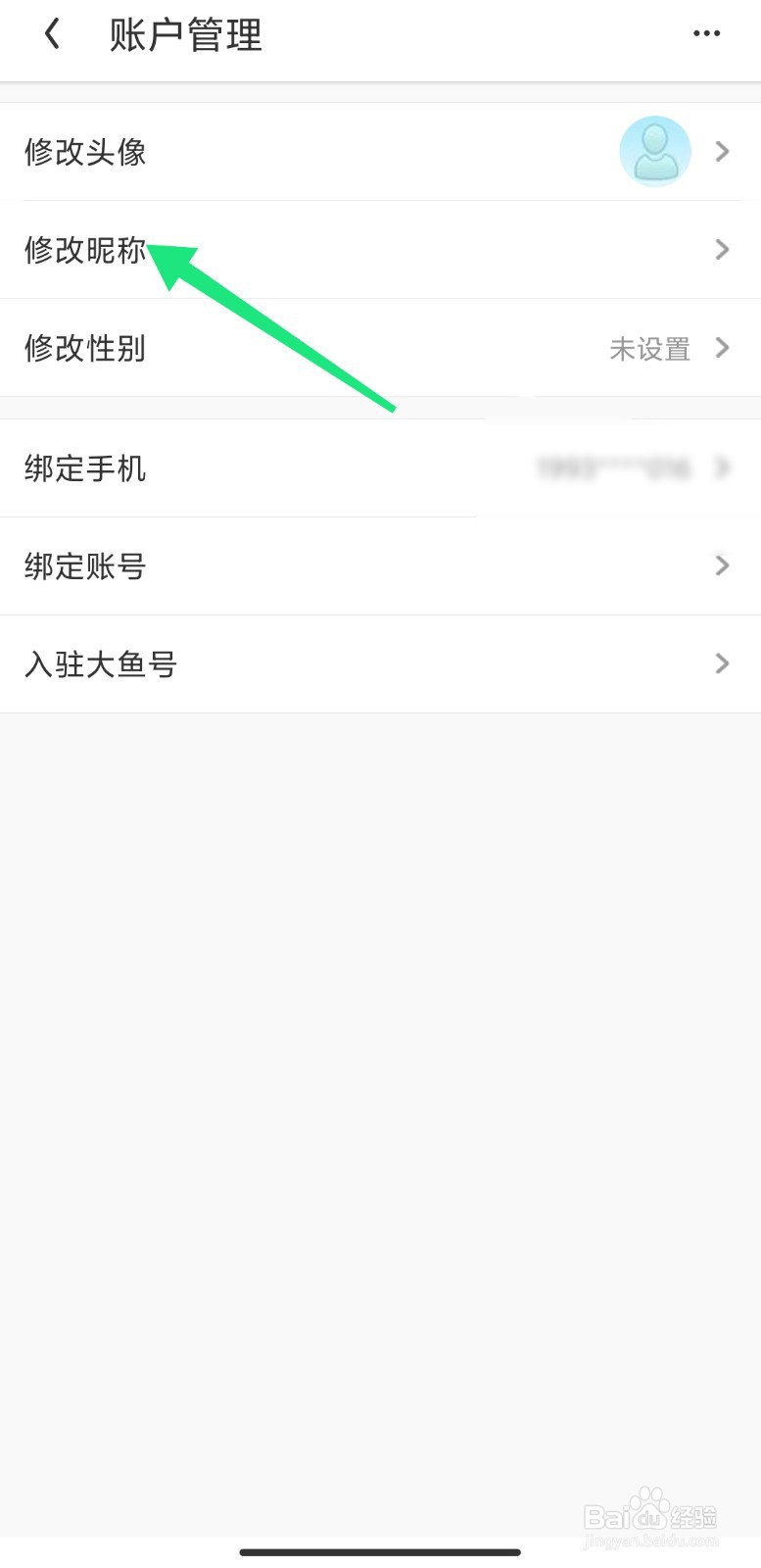761x1568 pixels.
Task: Open the chevron for 入驻大鱼号
Action: [x=722, y=663]
